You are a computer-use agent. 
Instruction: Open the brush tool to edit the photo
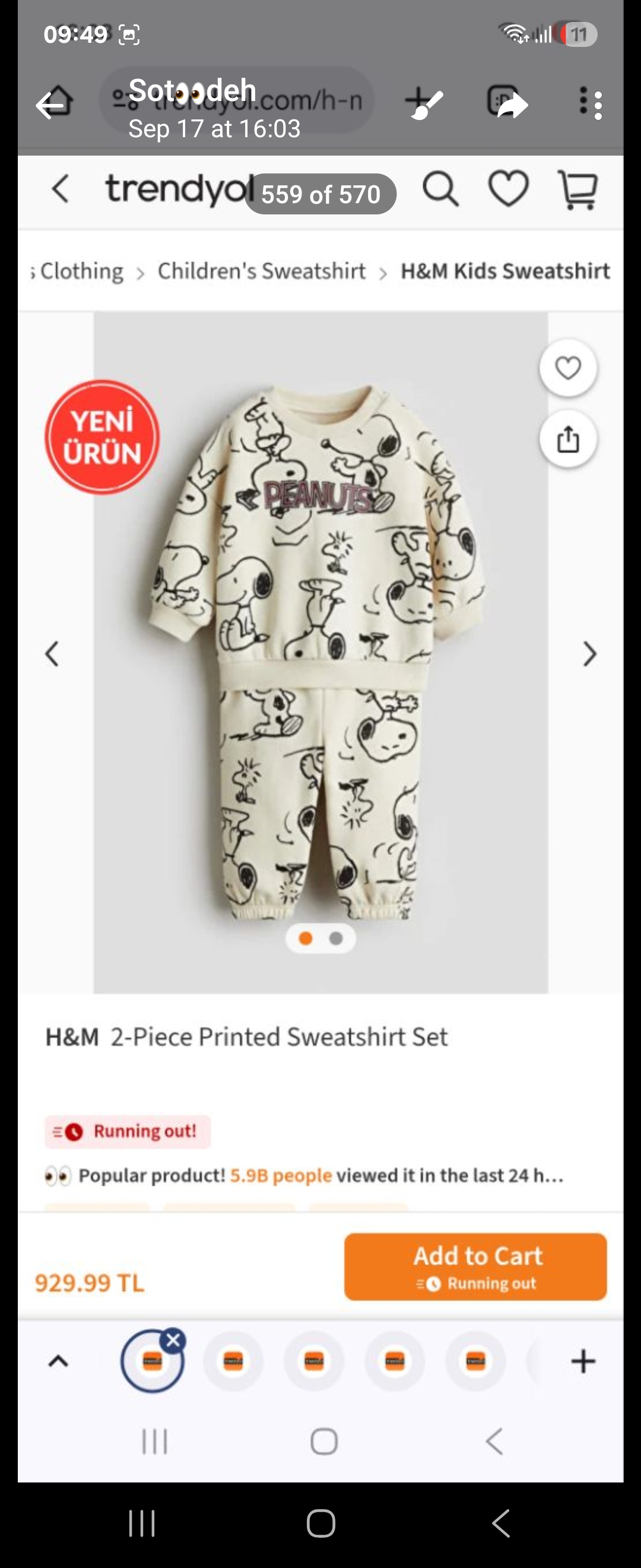point(425,103)
